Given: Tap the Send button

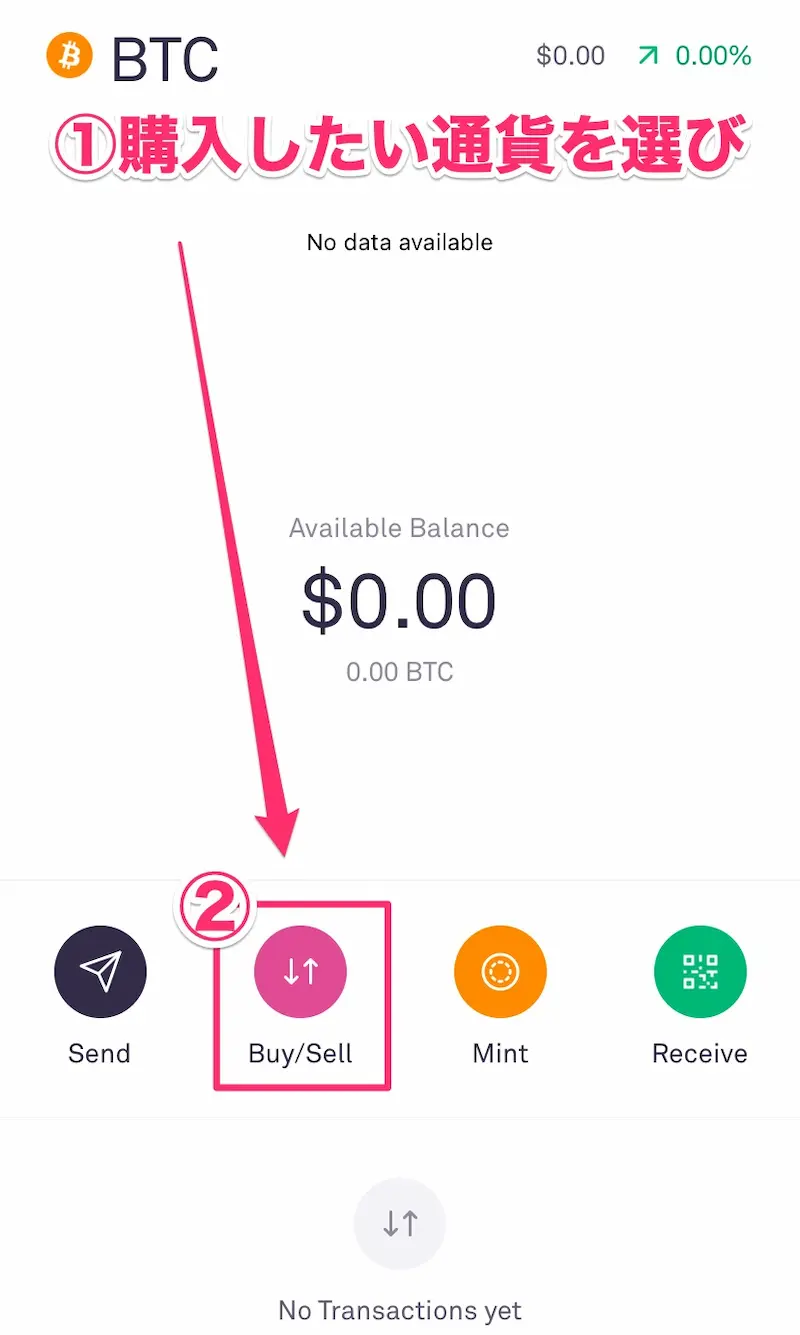Looking at the screenshot, I should tap(100, 972).
